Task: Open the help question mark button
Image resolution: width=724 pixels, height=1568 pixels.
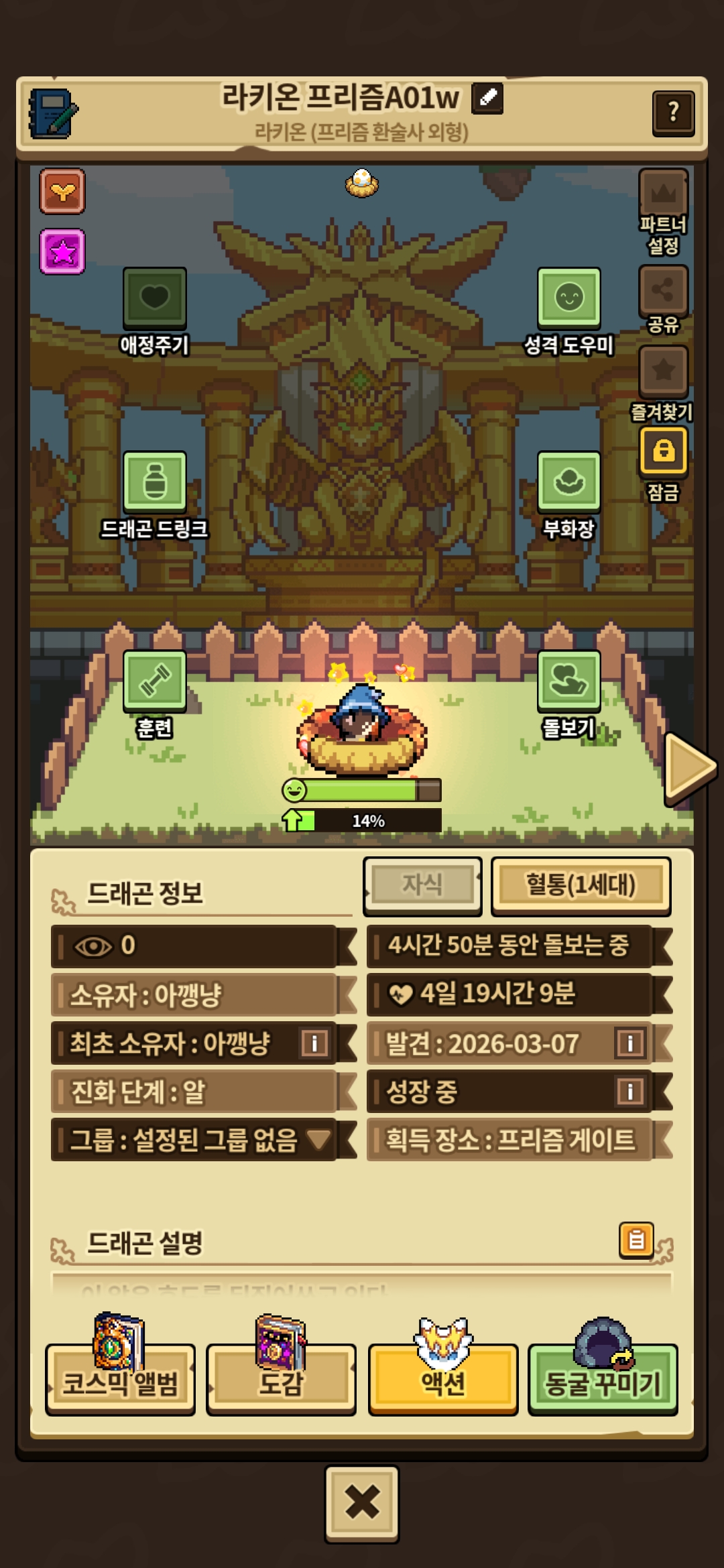Action: pyautogui.click(x=673, y=112)
